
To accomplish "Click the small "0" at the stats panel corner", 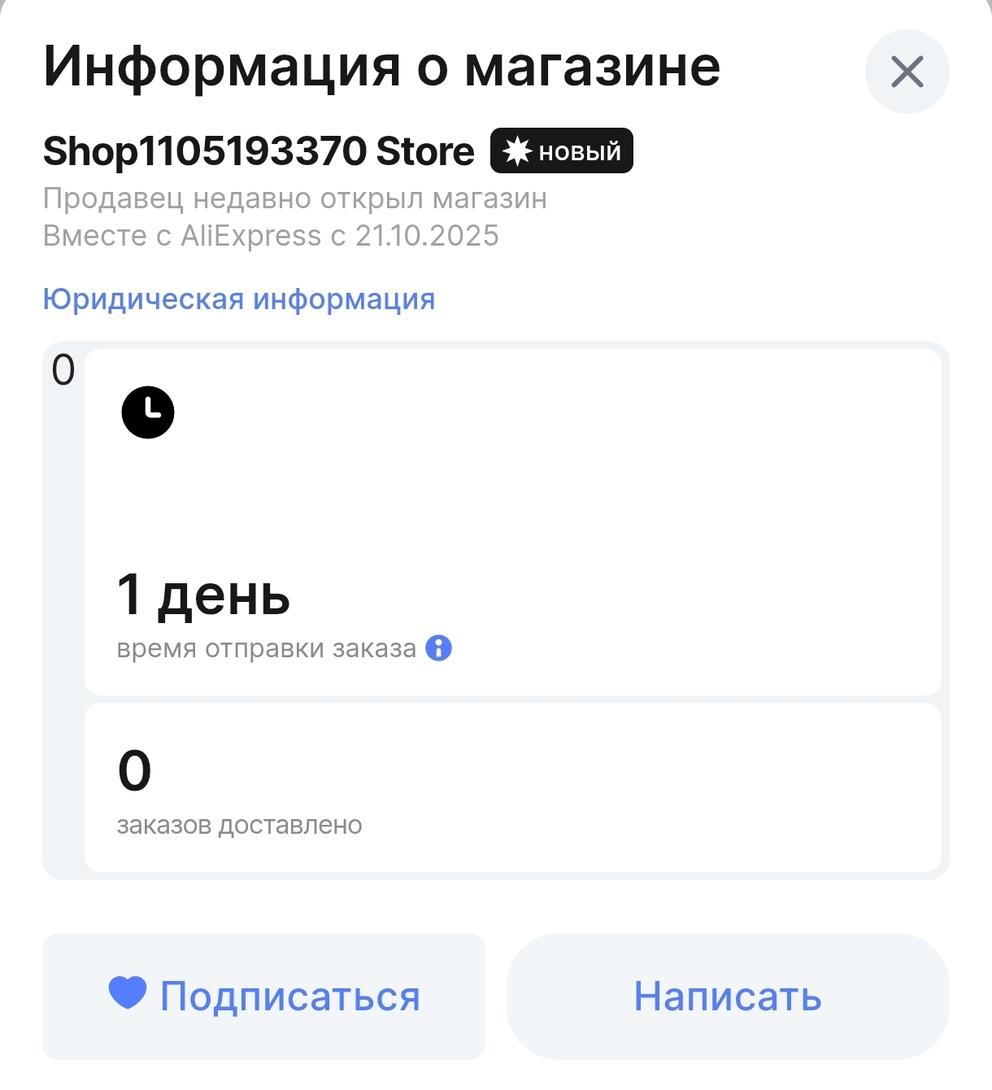I will (x=62, y=369).
